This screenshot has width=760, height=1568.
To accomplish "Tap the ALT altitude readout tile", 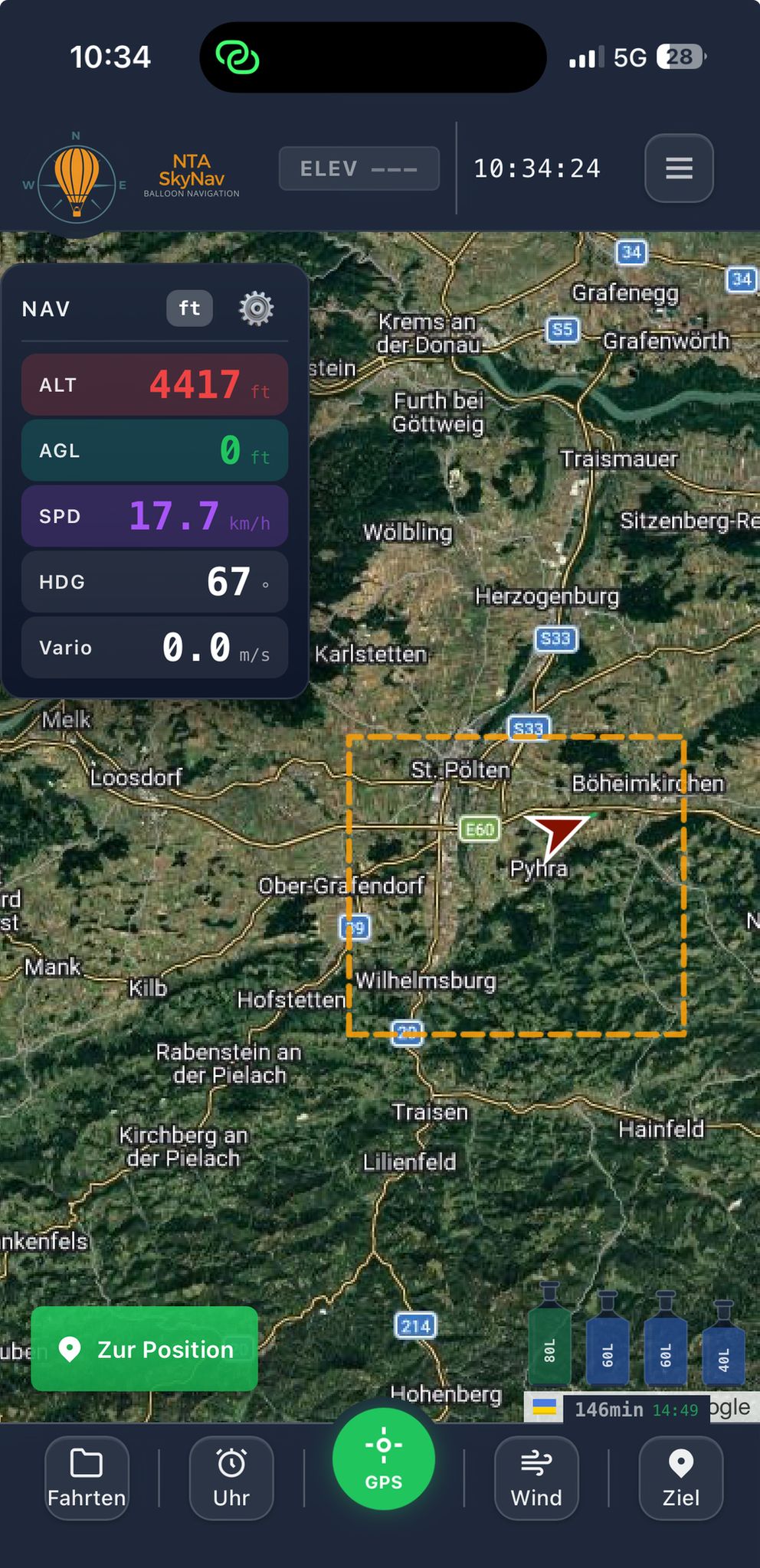I will [154, 384].
